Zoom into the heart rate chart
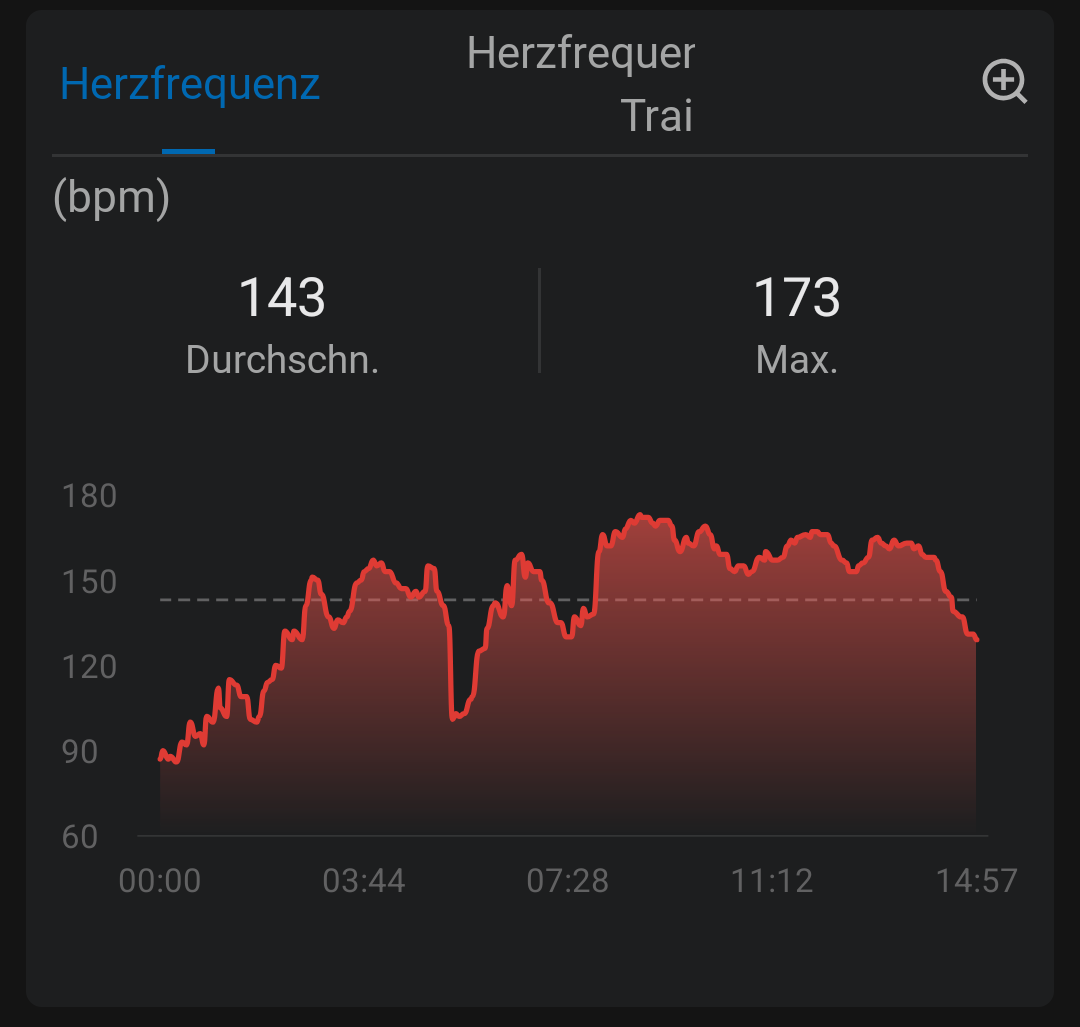 pyautogui.click(x=1004, y=82)
